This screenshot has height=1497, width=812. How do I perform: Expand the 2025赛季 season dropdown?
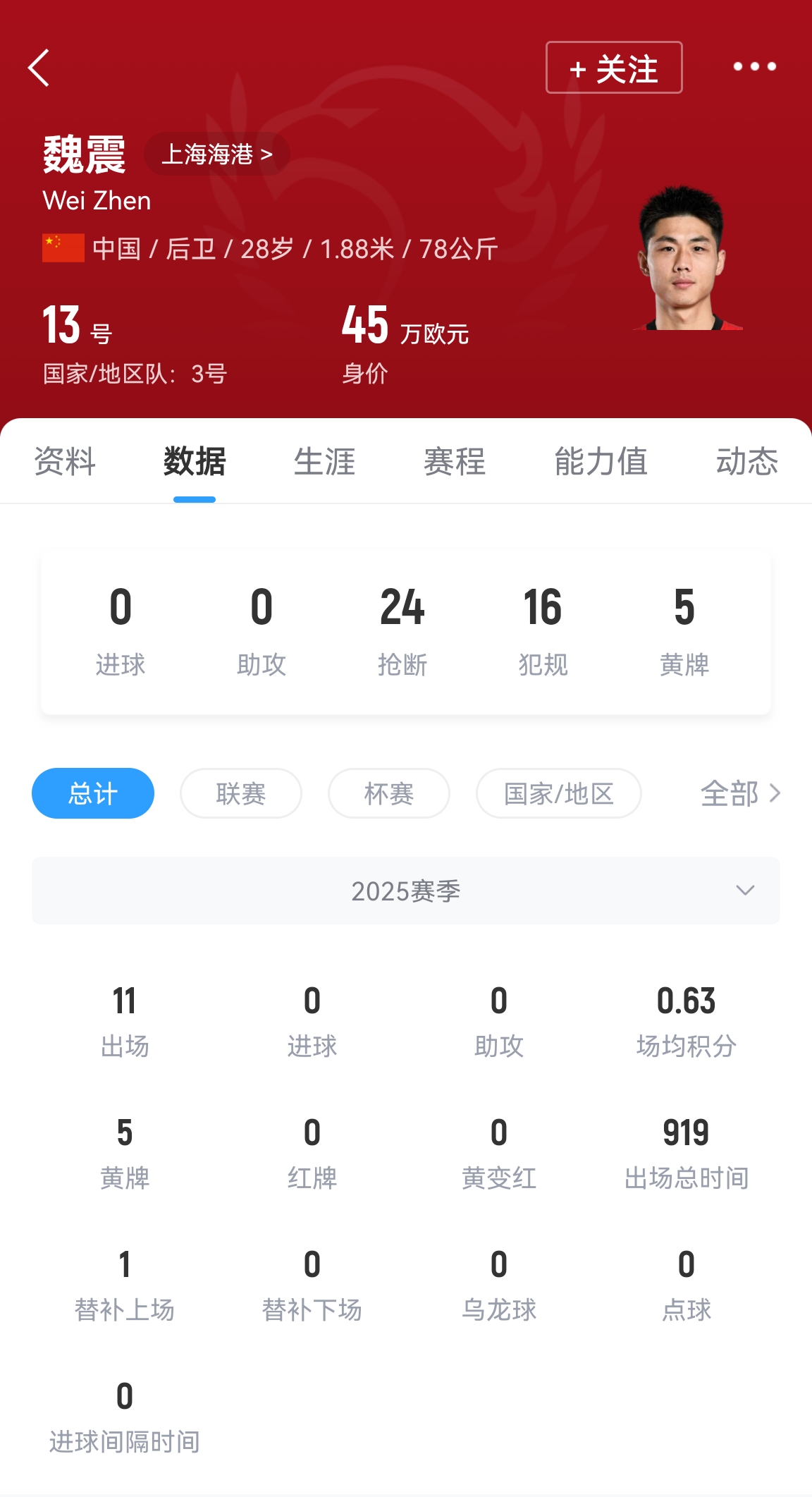click(x=406, y=891)
